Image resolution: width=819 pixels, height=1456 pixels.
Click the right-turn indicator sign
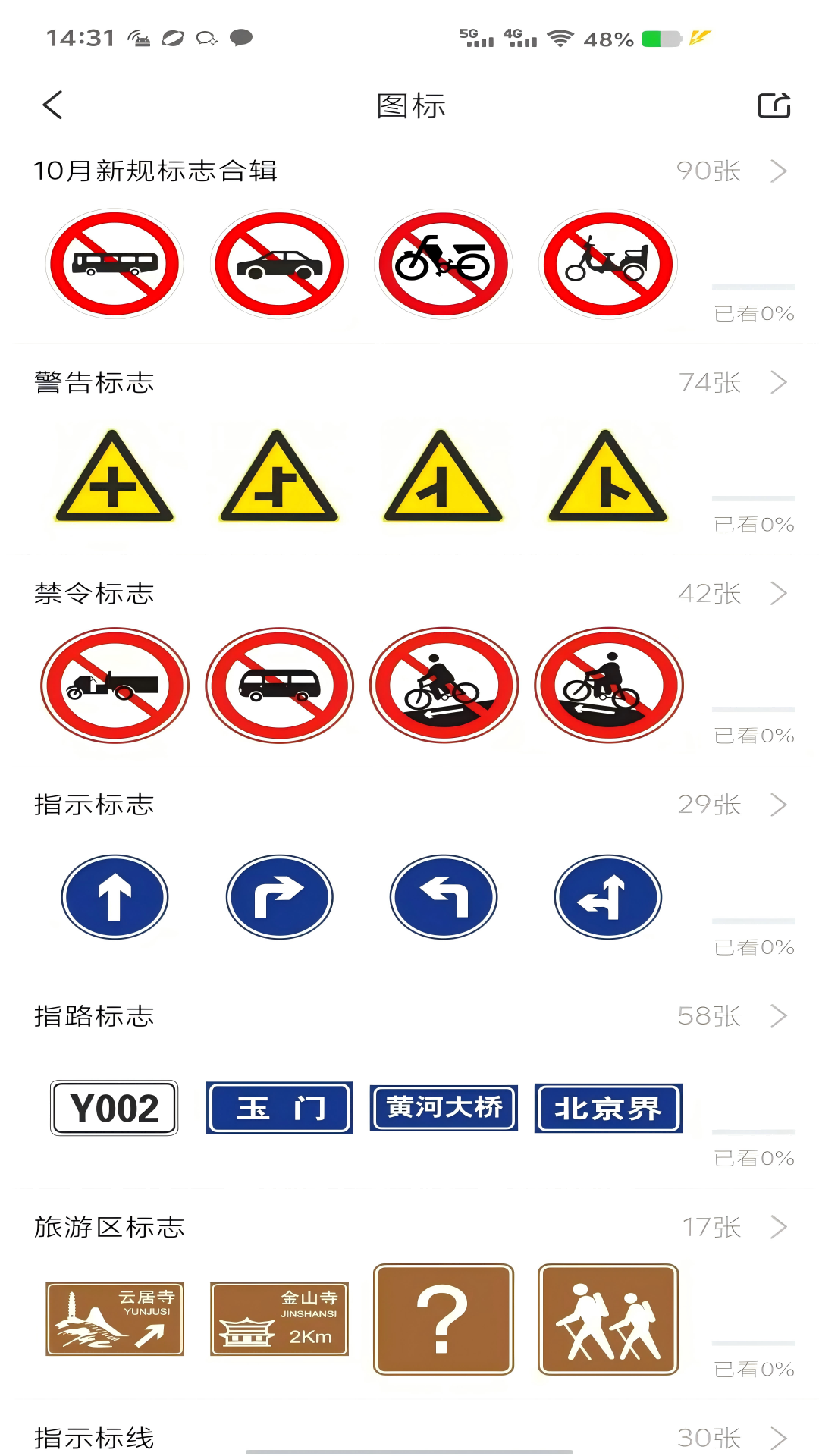click(x=279, y=896)
